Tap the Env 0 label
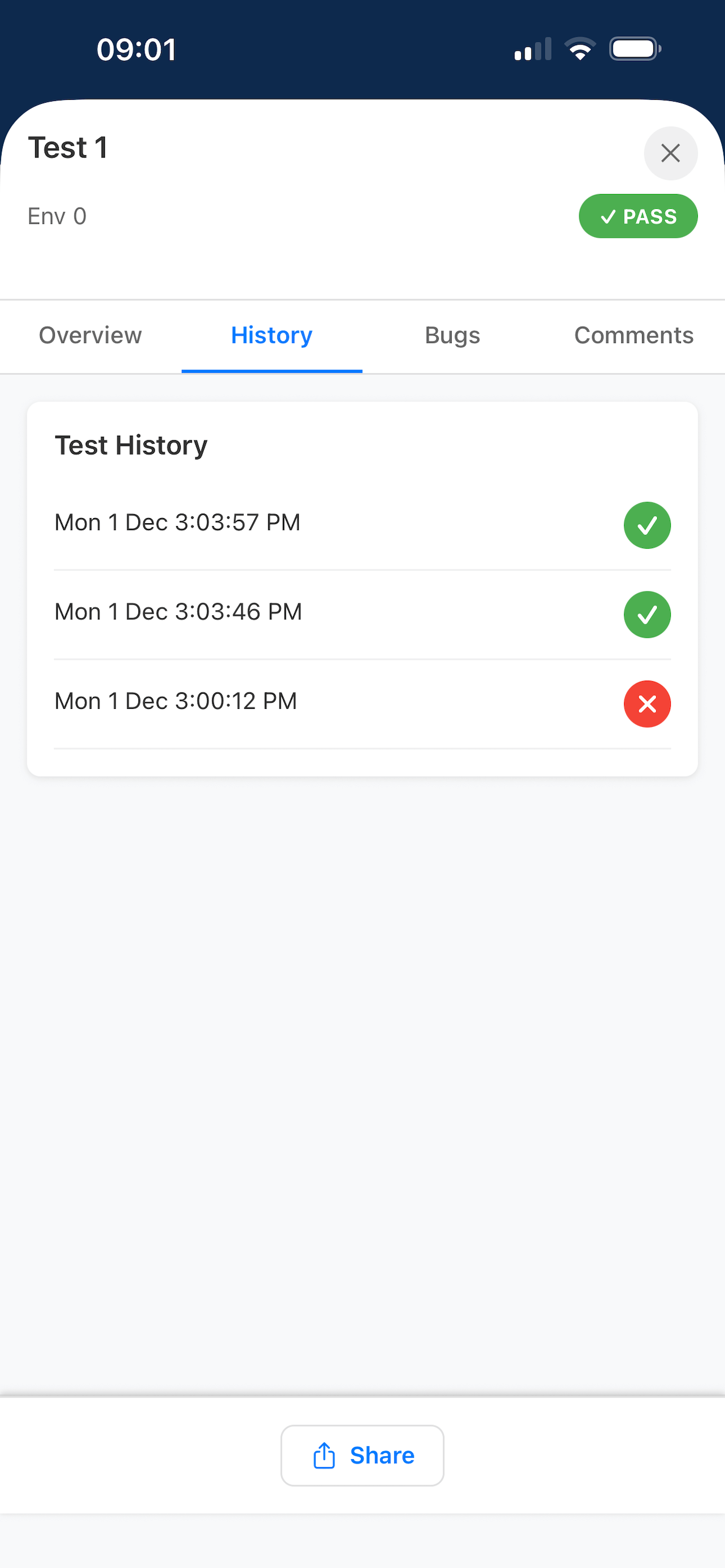725x1568 pixels. coord(56,216)
